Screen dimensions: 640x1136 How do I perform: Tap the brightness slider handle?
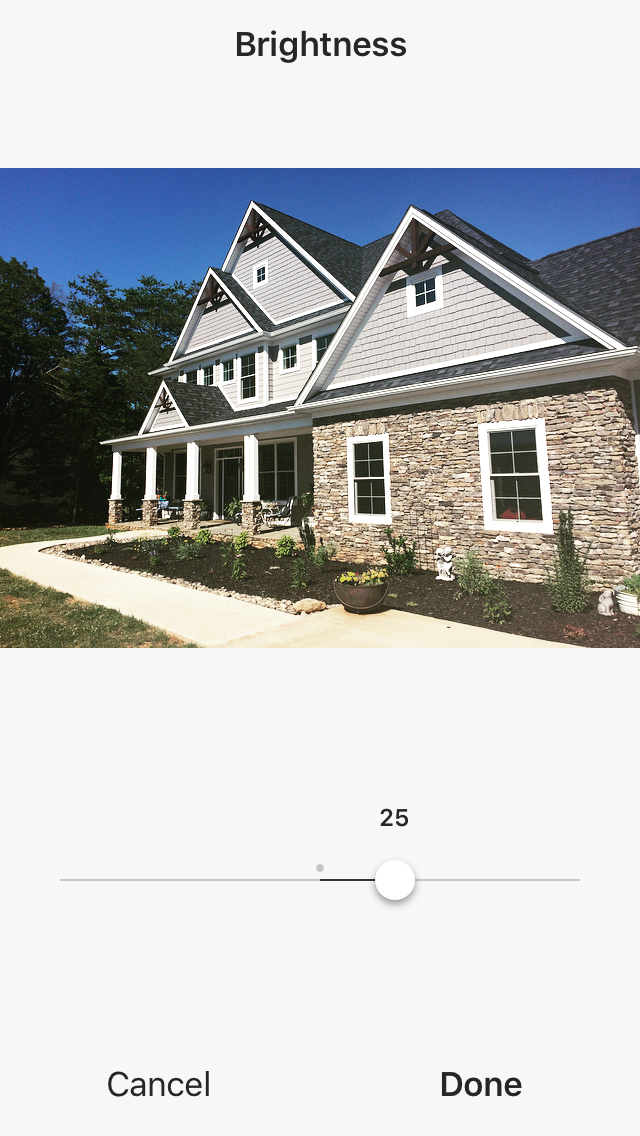click(x=395, y=880)
